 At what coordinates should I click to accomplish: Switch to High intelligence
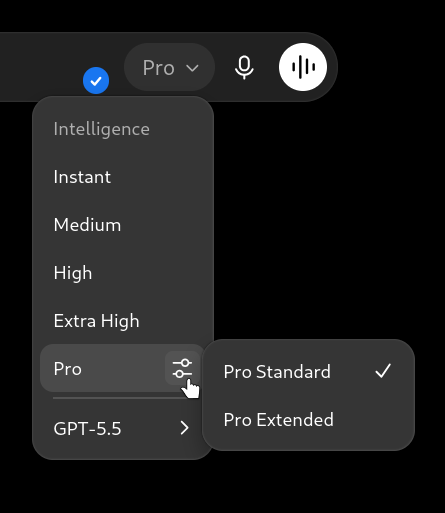(123, 273)
